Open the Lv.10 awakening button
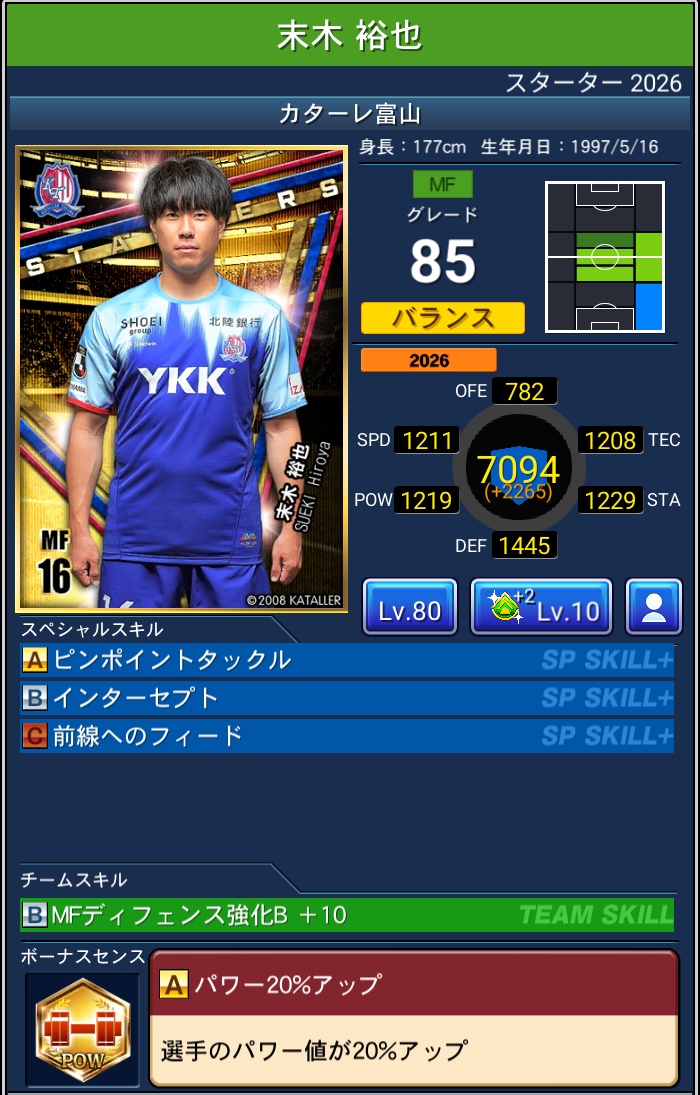Screen dimensions: 700x1095 click(540, 607)
